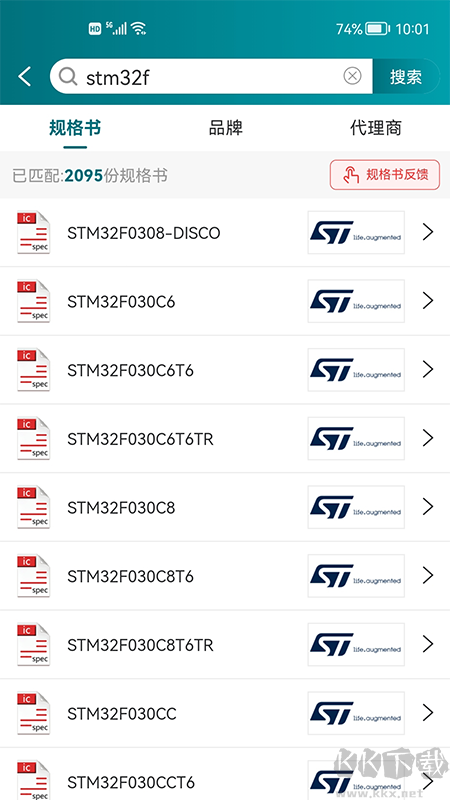This screenshot has height=800, width=450.
Task: Switch to the 代理商 tab
Action: 376,128
